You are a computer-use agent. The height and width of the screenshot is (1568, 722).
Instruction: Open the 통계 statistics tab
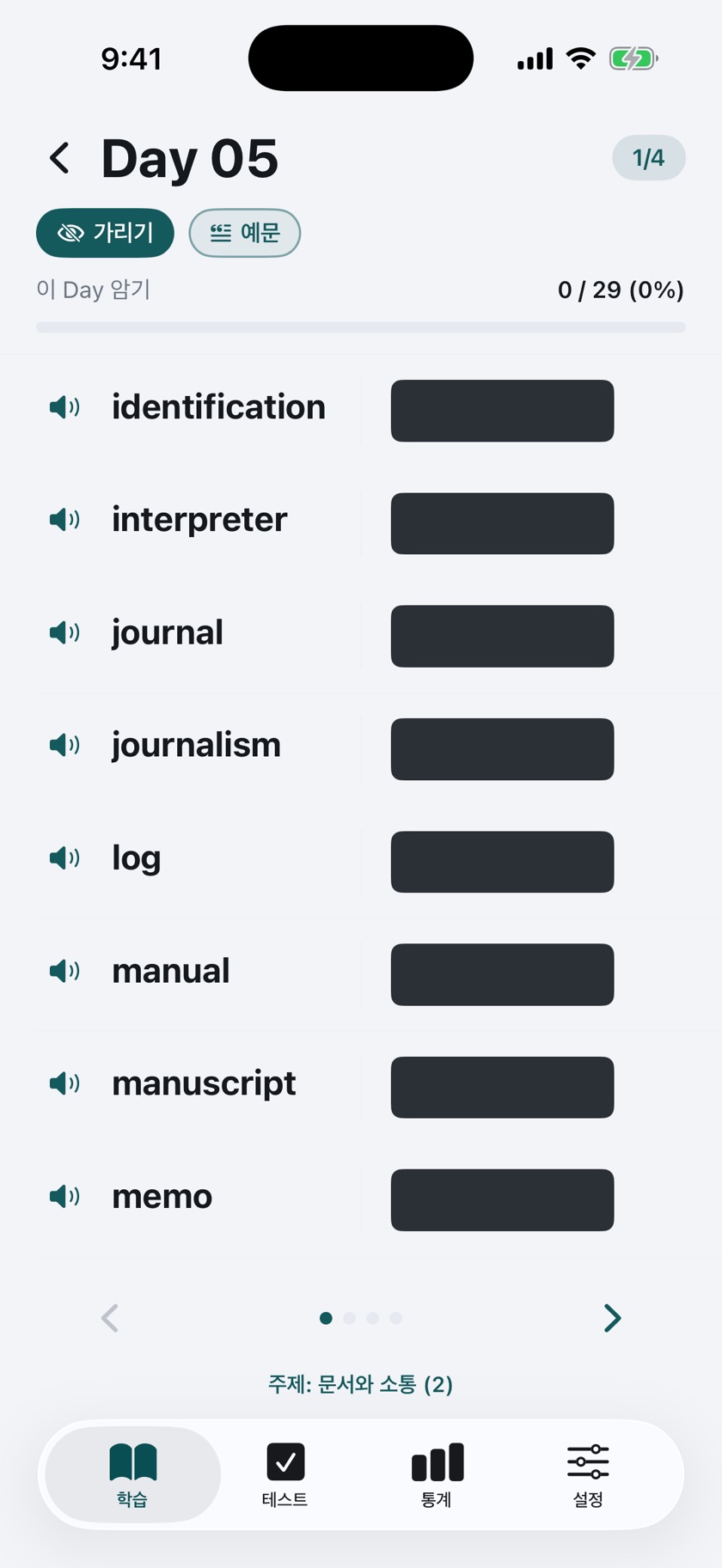[x=437, y=1474]
